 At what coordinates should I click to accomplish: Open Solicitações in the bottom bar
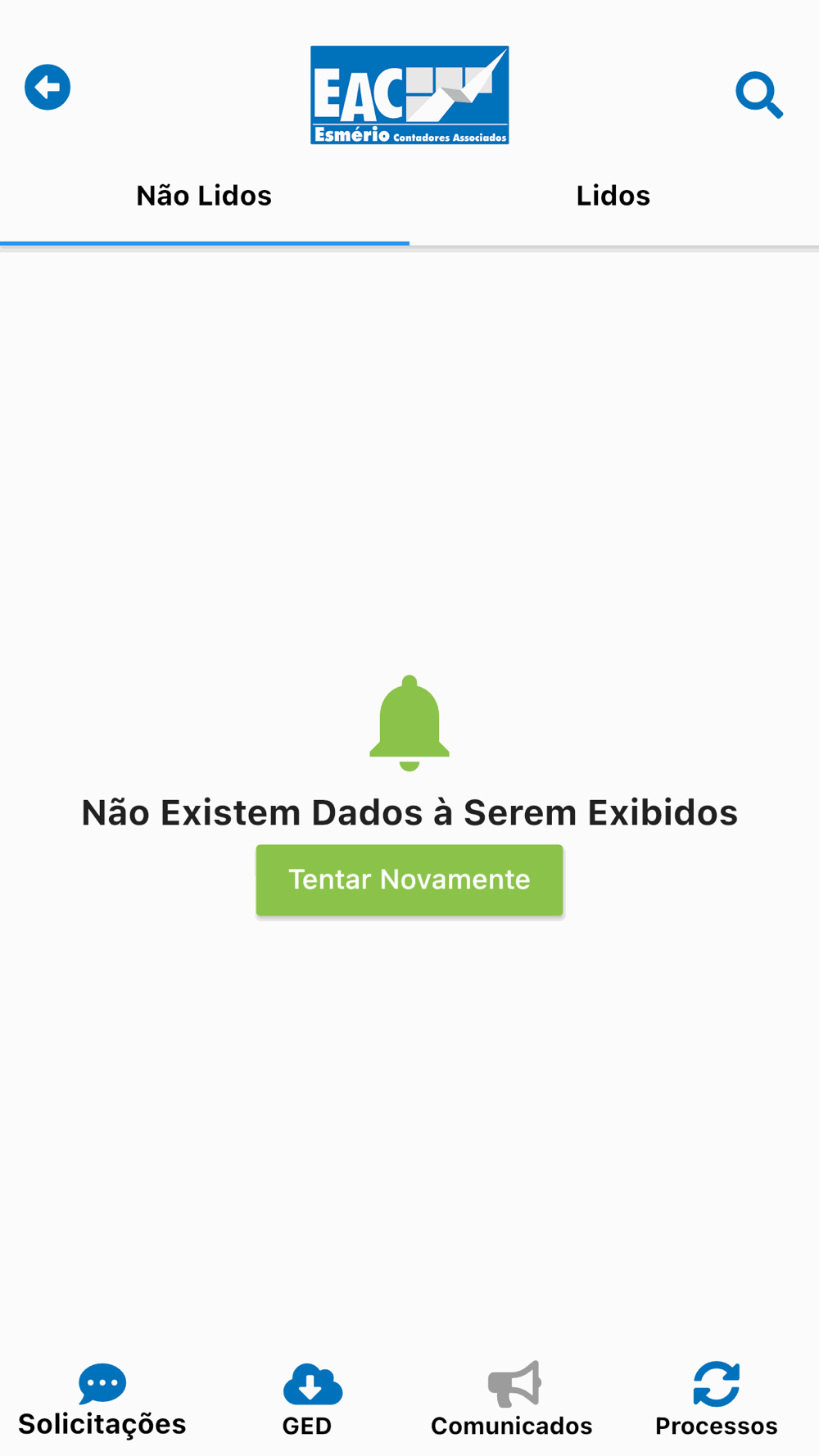(x=102, y=1400)
